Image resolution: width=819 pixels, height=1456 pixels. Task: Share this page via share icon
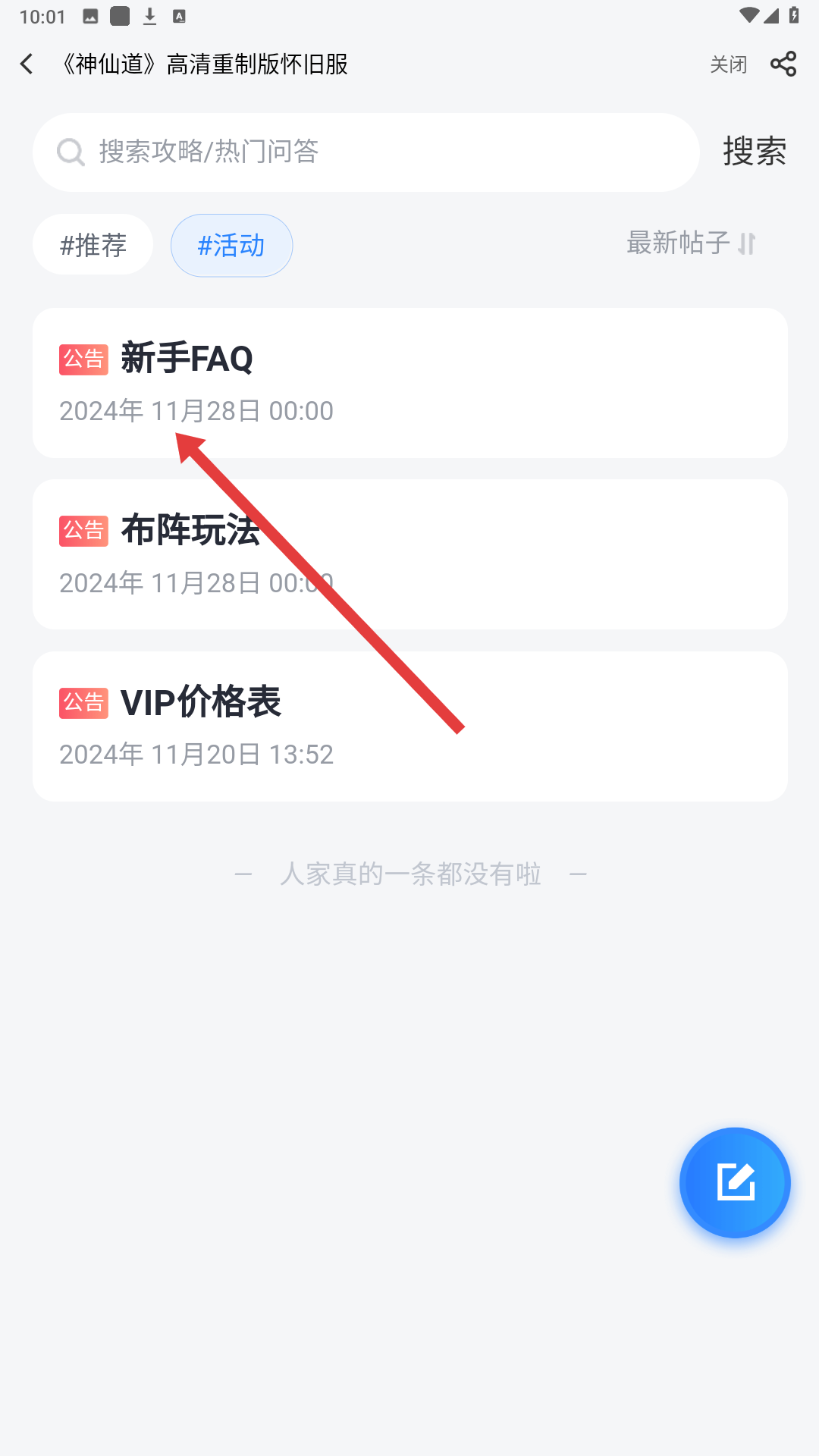[x=783, y=64]
